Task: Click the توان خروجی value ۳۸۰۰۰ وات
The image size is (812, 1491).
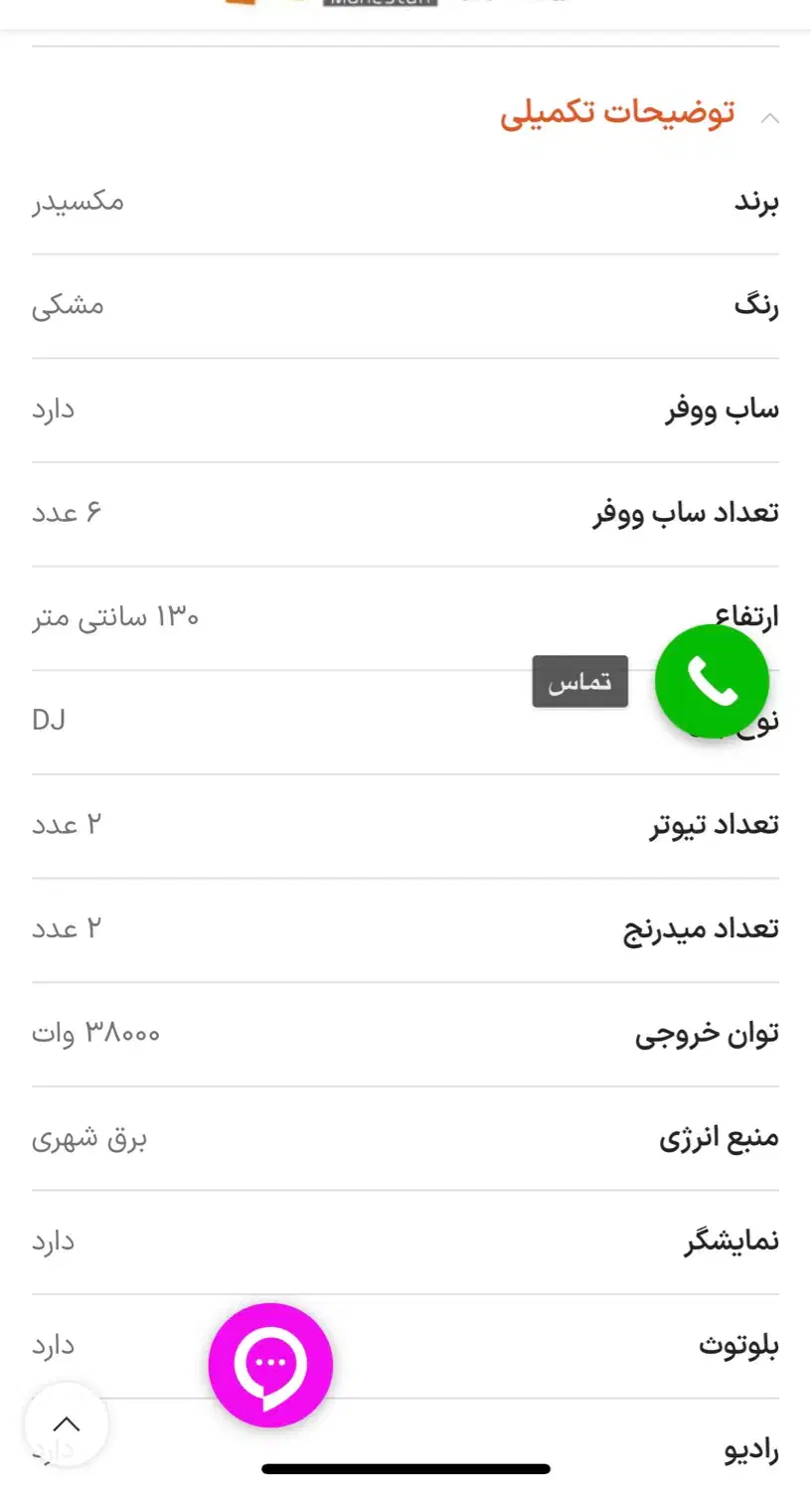Action: click(x=96, y=1032)
